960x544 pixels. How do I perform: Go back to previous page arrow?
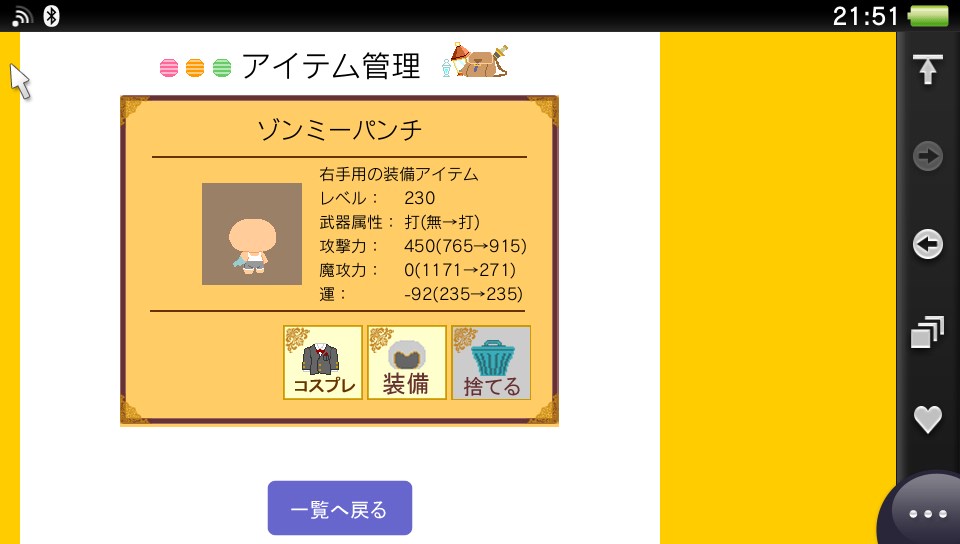click(927, 243)
